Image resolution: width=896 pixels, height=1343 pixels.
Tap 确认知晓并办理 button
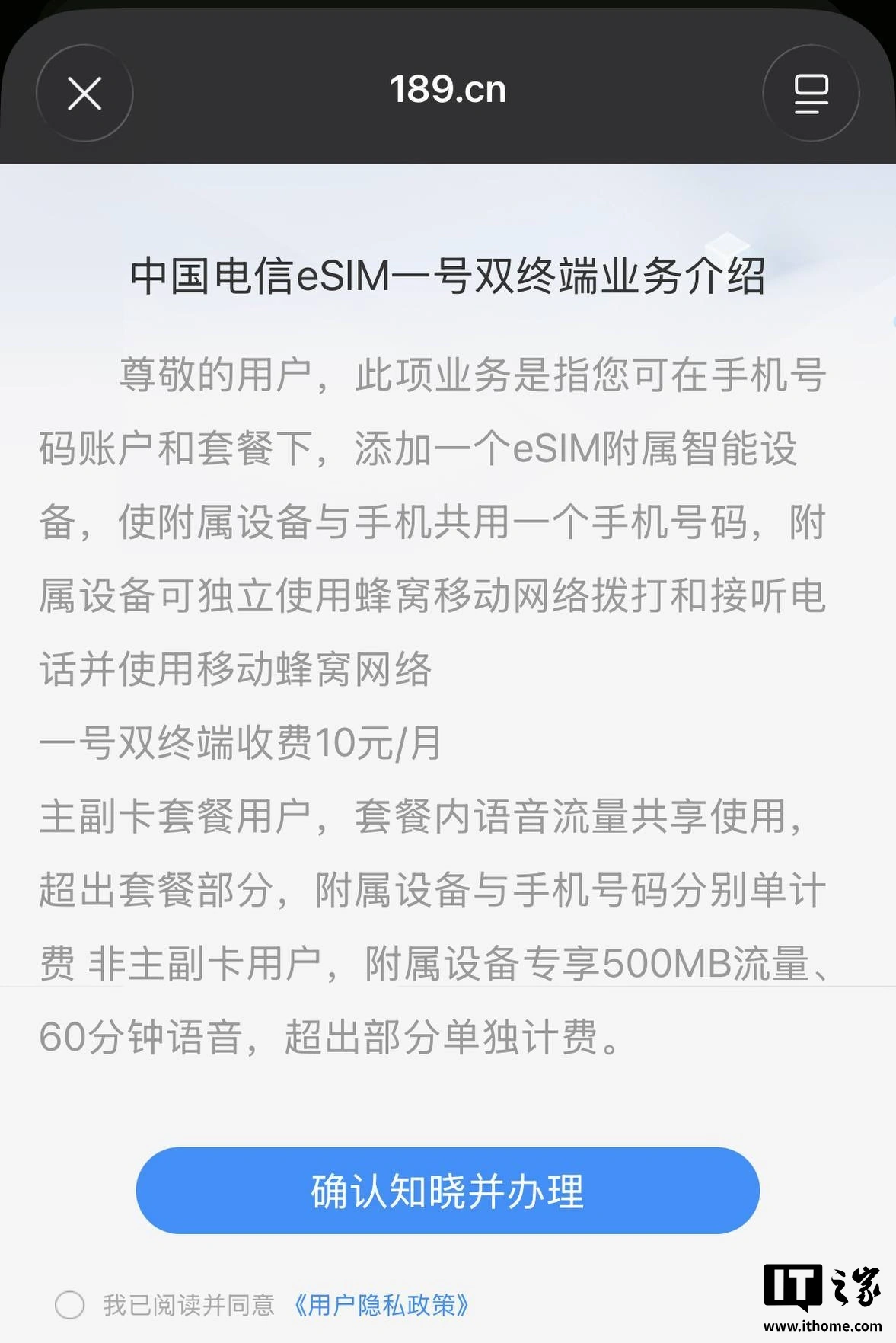click(x=448, y=1191)
